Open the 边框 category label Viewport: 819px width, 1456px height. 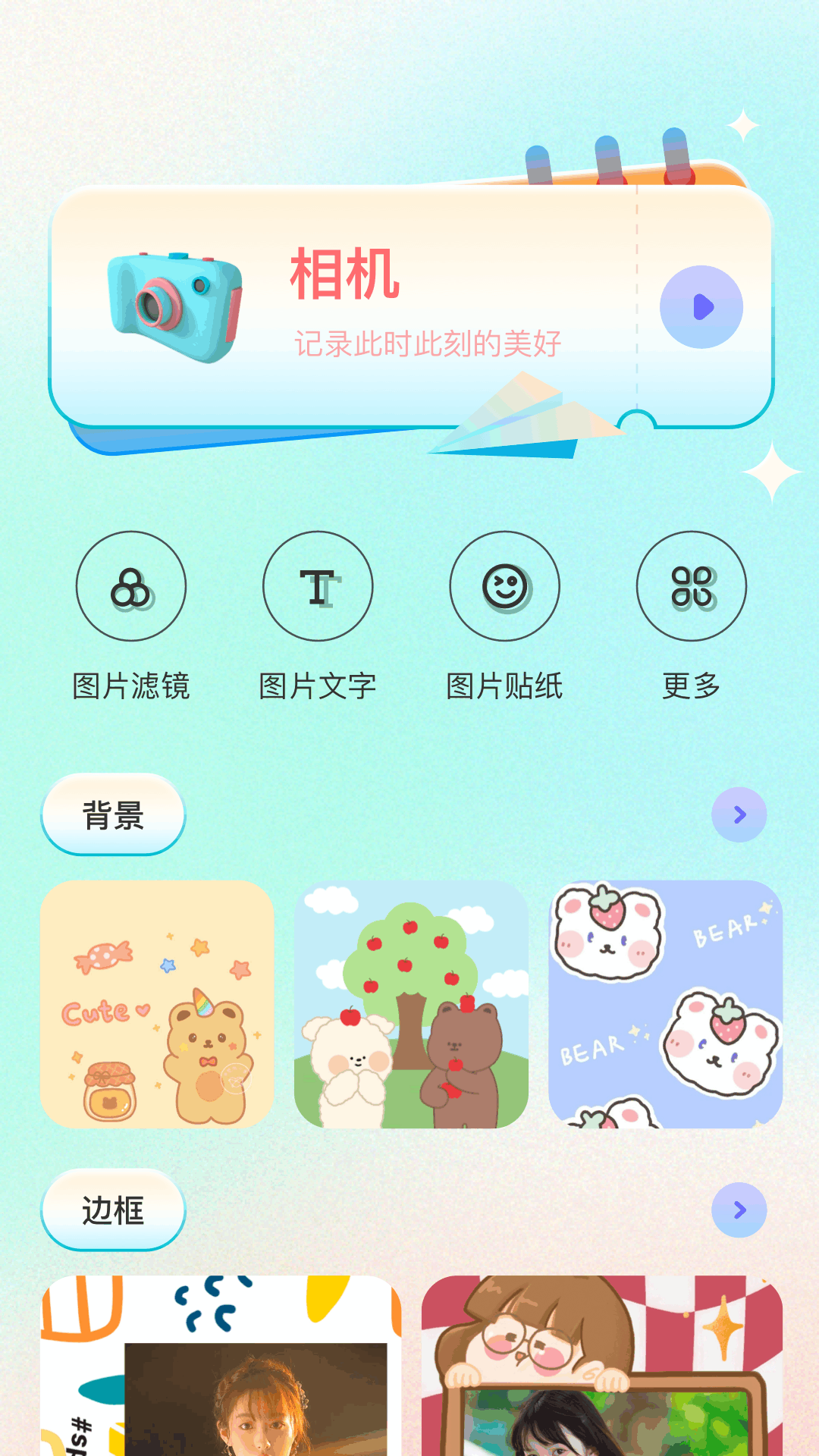(112, 1211)
